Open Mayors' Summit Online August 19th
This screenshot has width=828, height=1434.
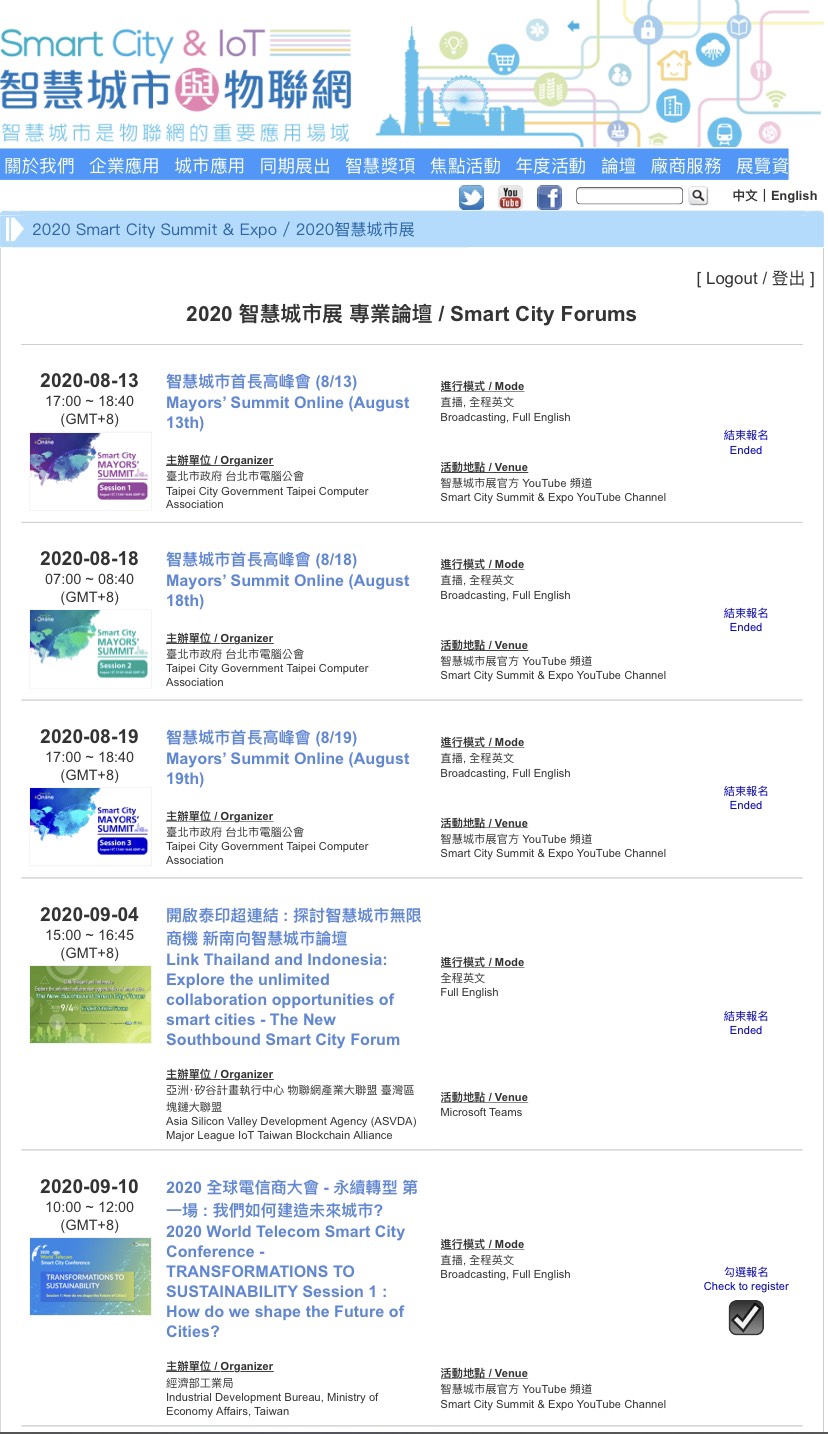pyautogui.click(x=288, y=758)
